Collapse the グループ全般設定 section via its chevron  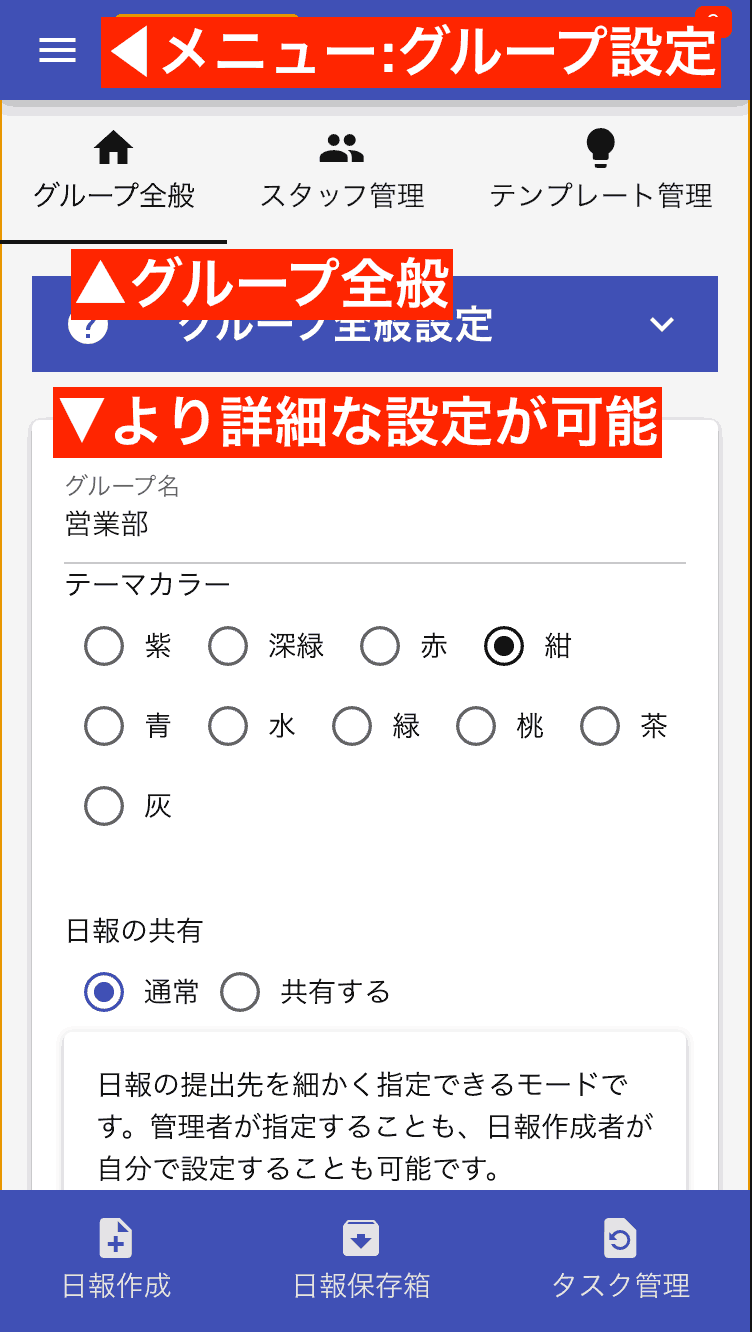tap(660, 325)
